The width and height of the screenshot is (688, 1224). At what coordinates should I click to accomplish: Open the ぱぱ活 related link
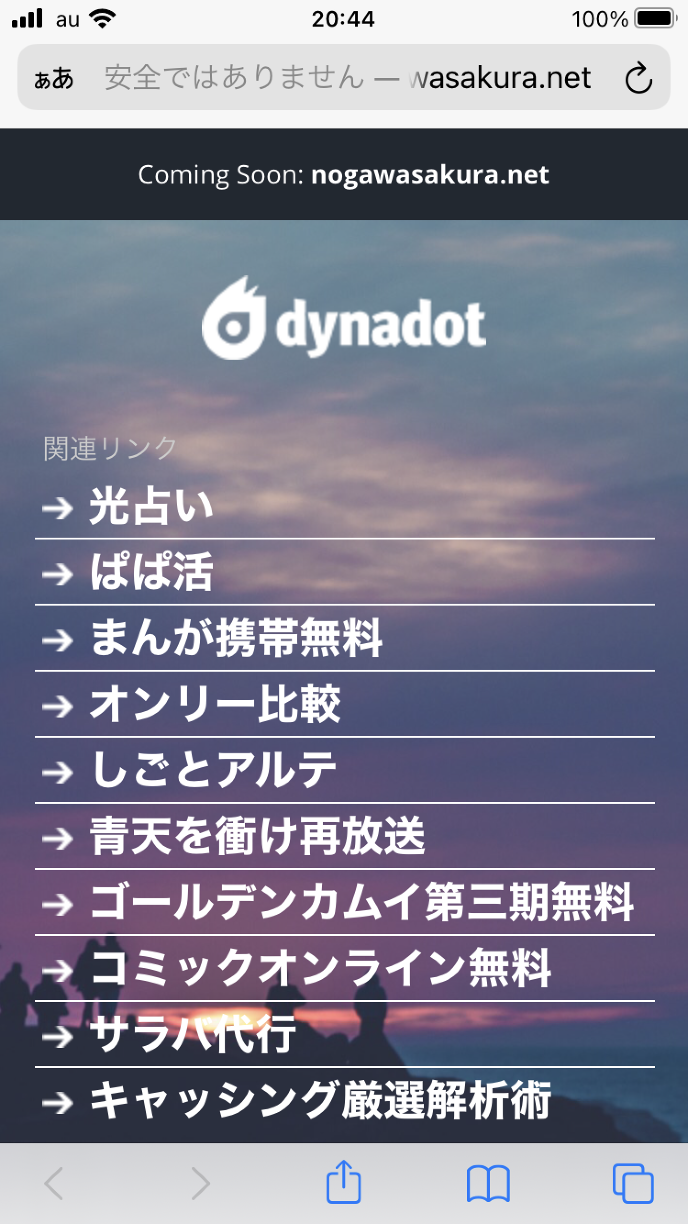tap(151, 573)
